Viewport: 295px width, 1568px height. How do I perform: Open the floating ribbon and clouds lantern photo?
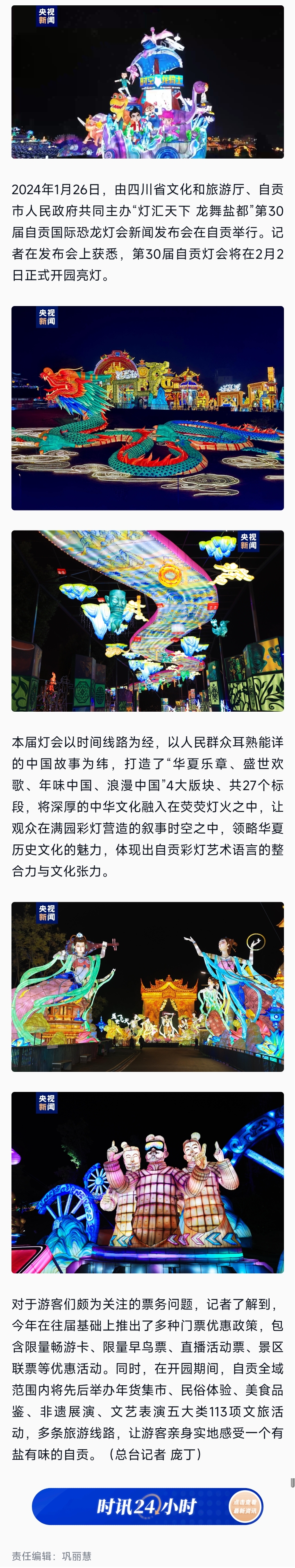pyautogui.click(x=147, y=621)
